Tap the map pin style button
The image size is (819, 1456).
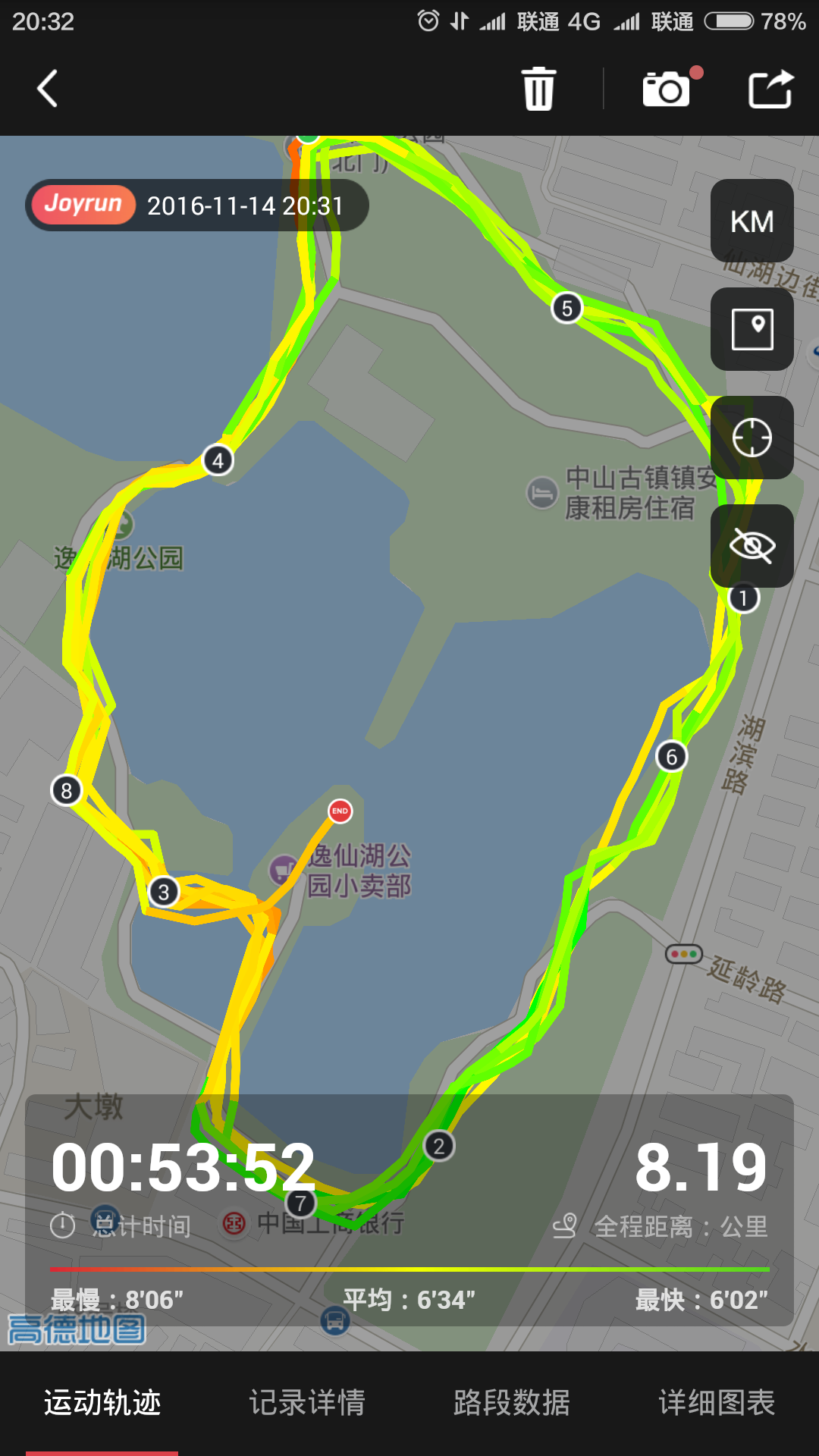752,329
